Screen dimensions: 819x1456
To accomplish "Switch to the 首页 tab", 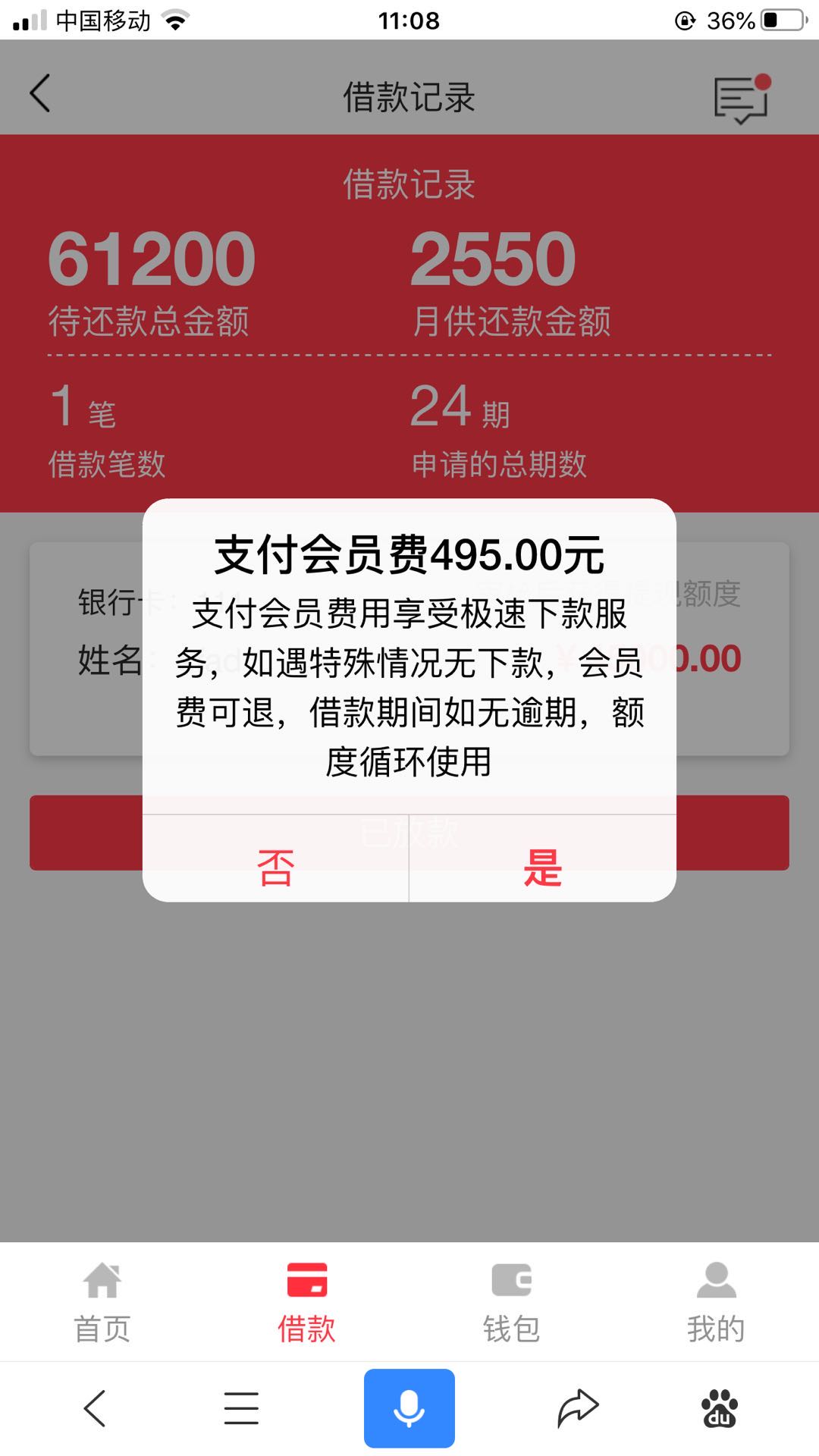I will pyautogui.click(x=102, y=1302).
